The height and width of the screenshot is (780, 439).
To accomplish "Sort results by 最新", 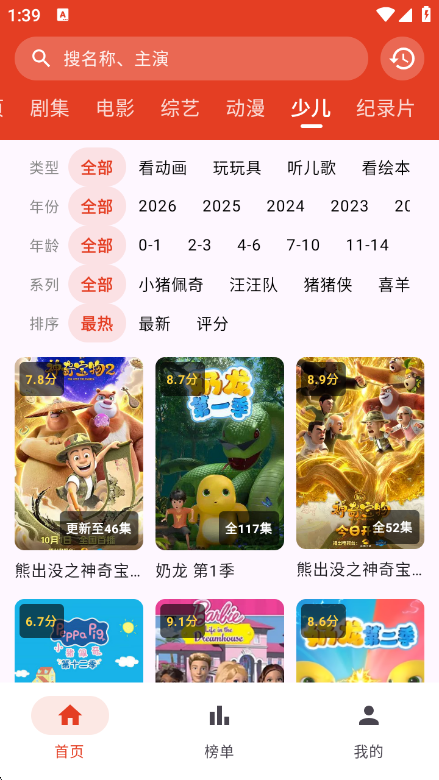I will [x=155, y=324].
